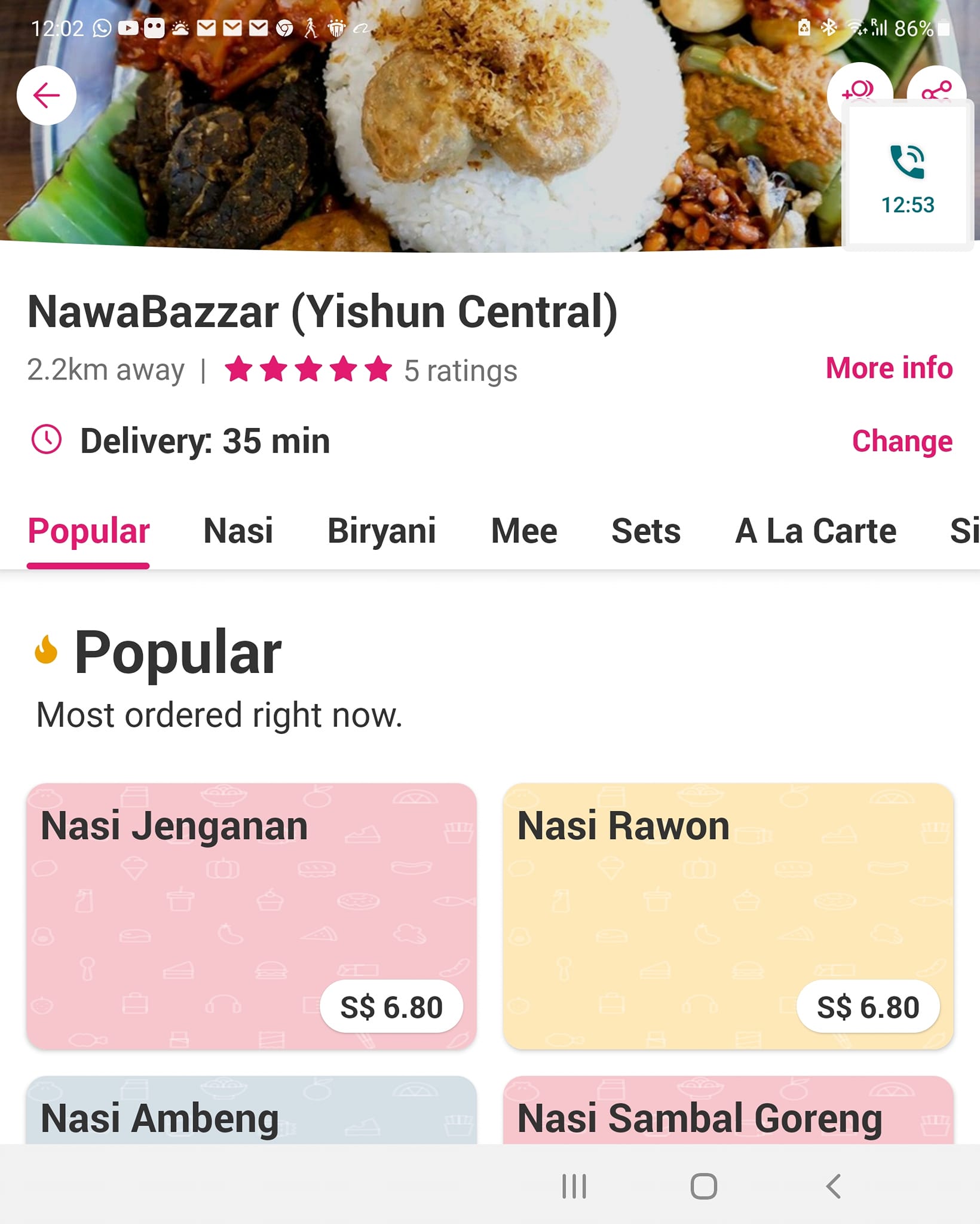Open recent apps from navigation bar

(x=574, y=1186)
